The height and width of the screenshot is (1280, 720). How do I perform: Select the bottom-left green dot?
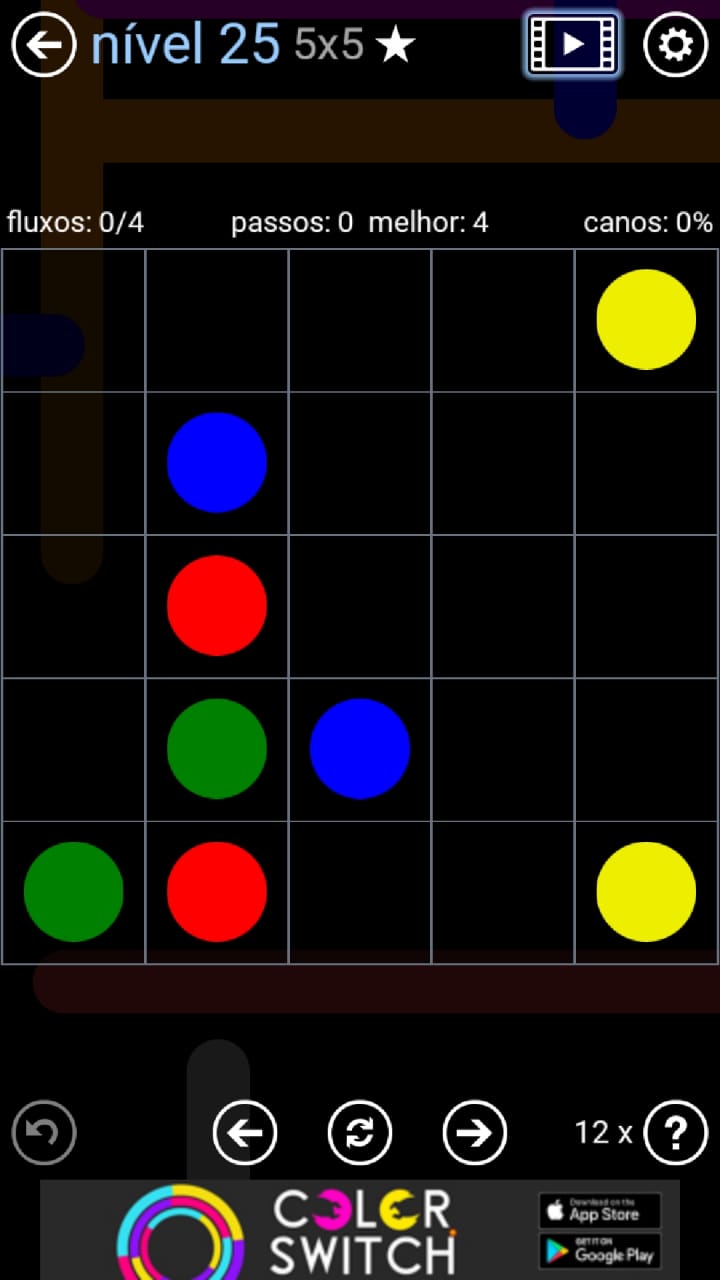[x=73, y=891]
